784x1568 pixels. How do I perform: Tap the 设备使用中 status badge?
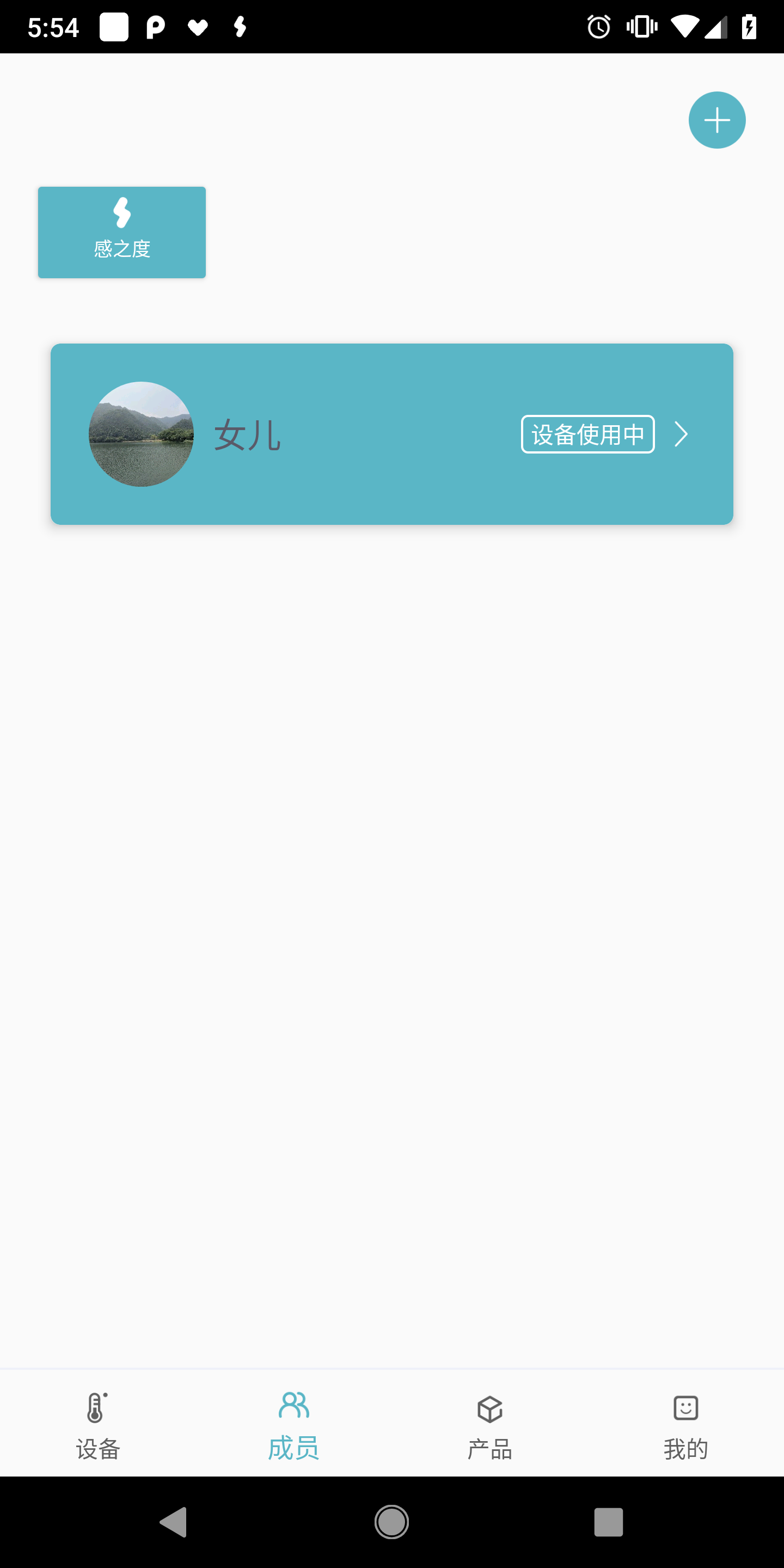[587, 434]
